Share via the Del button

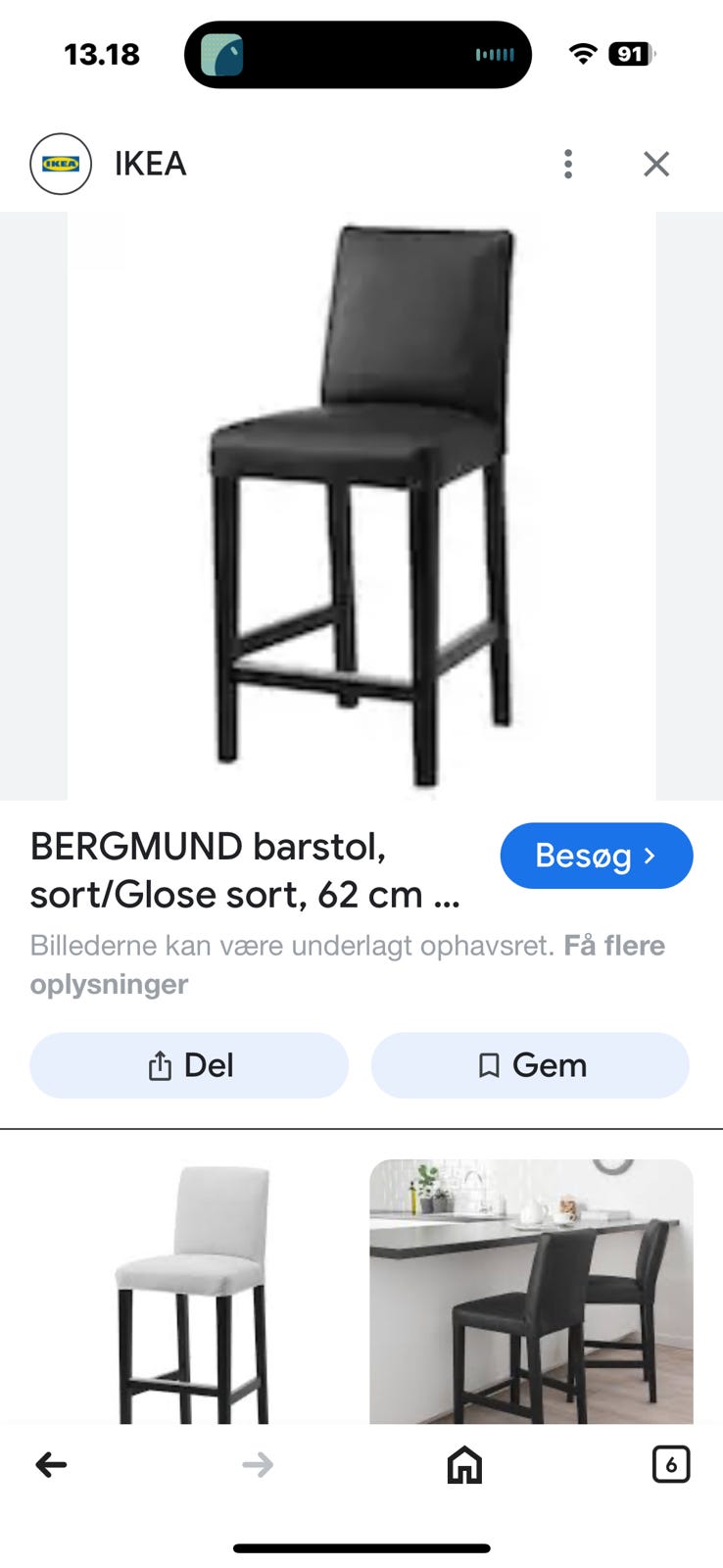pos(189,1065)
